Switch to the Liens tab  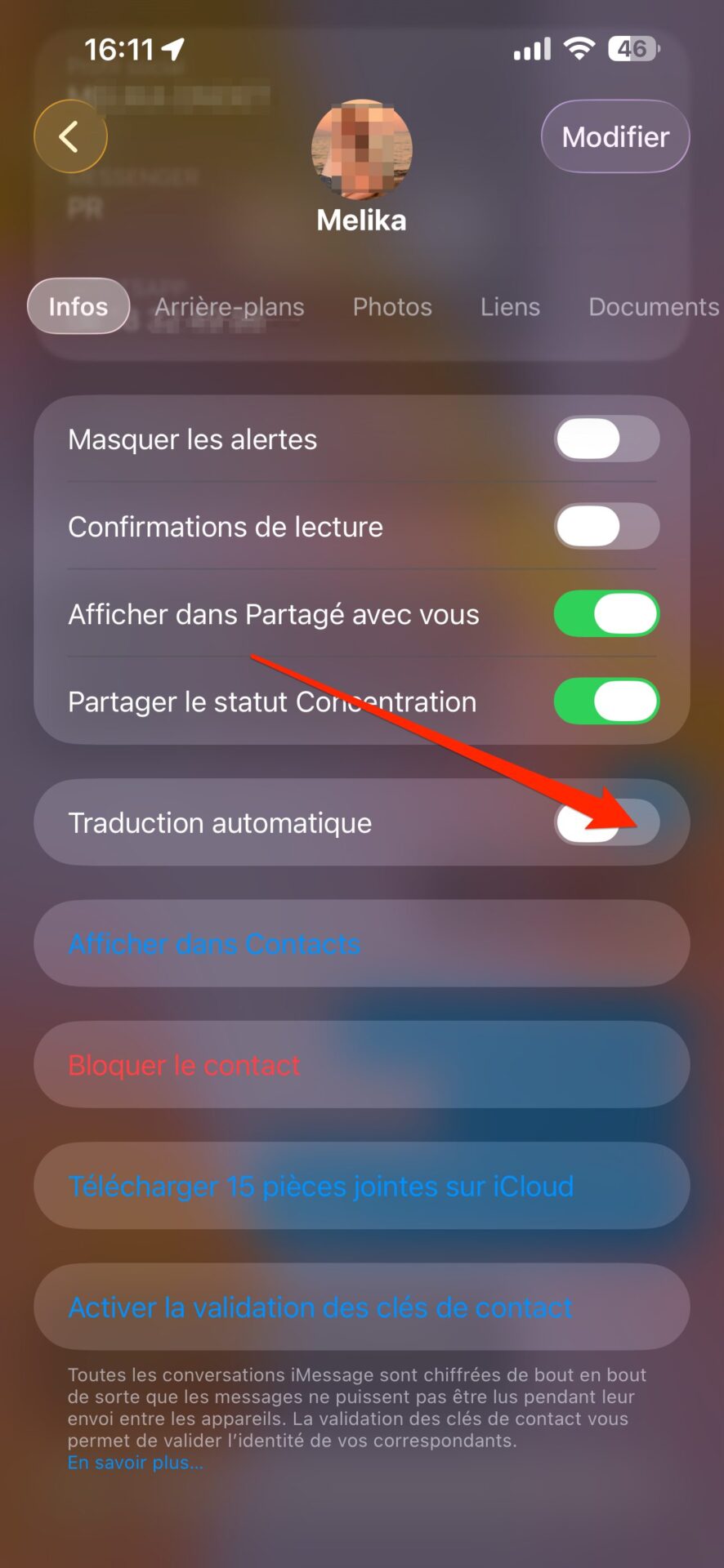tap(510, 306)
